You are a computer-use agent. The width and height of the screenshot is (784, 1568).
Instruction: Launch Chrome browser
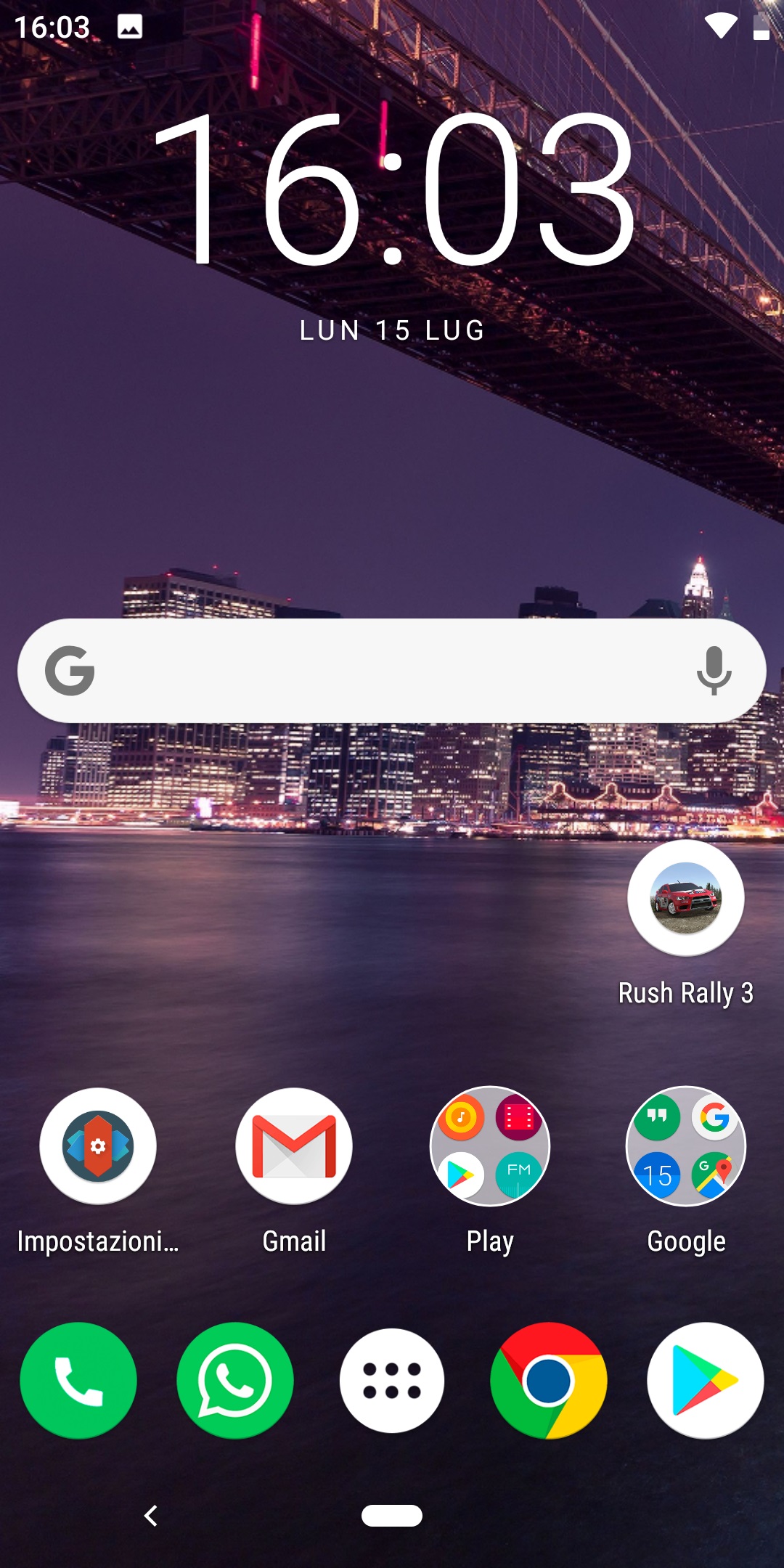(549, 1381)
